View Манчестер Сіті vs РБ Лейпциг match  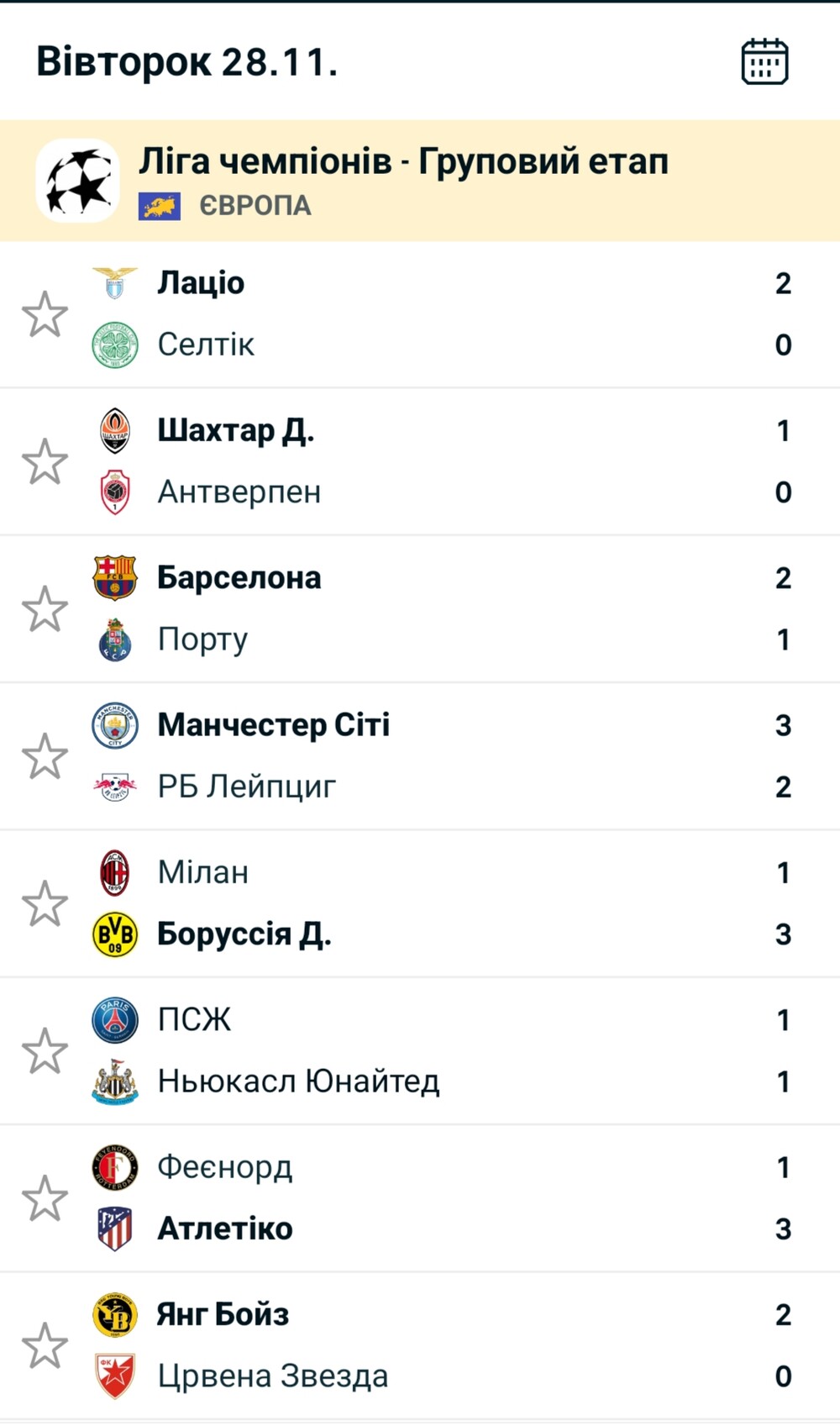(x=454, y=756)
